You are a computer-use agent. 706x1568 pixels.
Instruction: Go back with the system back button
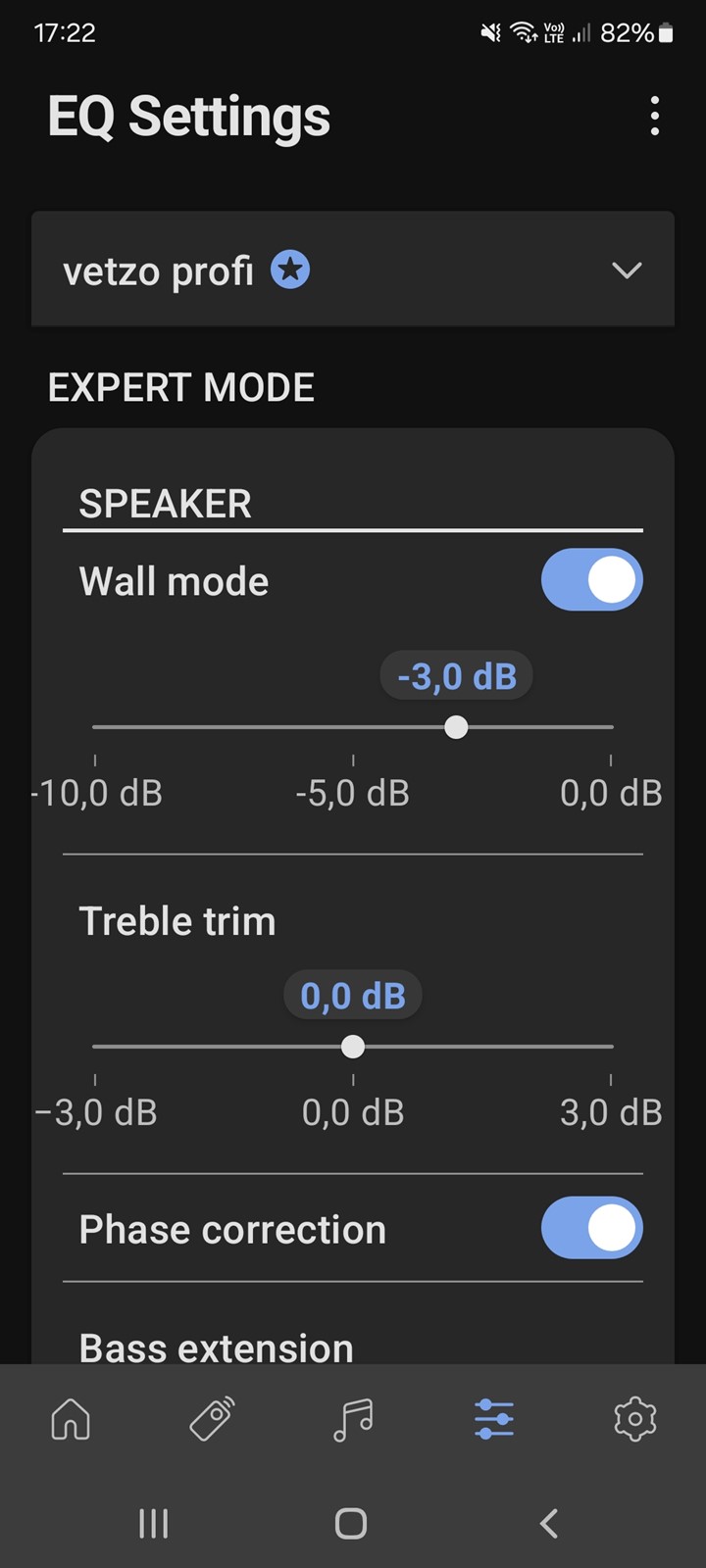coord(549,1523)
